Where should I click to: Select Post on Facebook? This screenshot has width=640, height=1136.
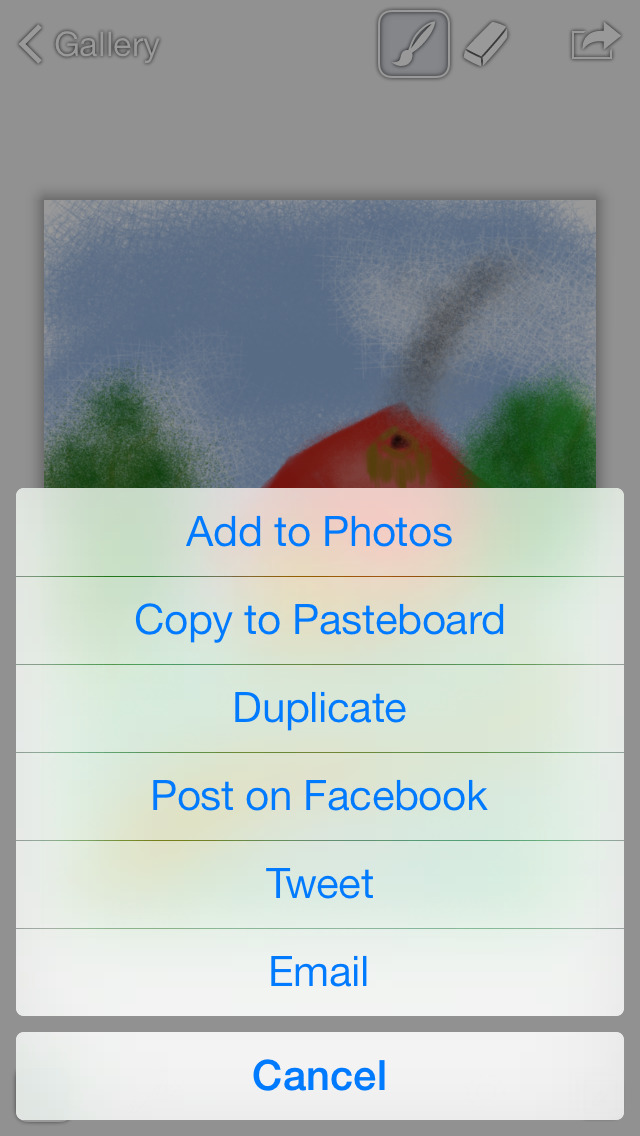pos(320,796)
